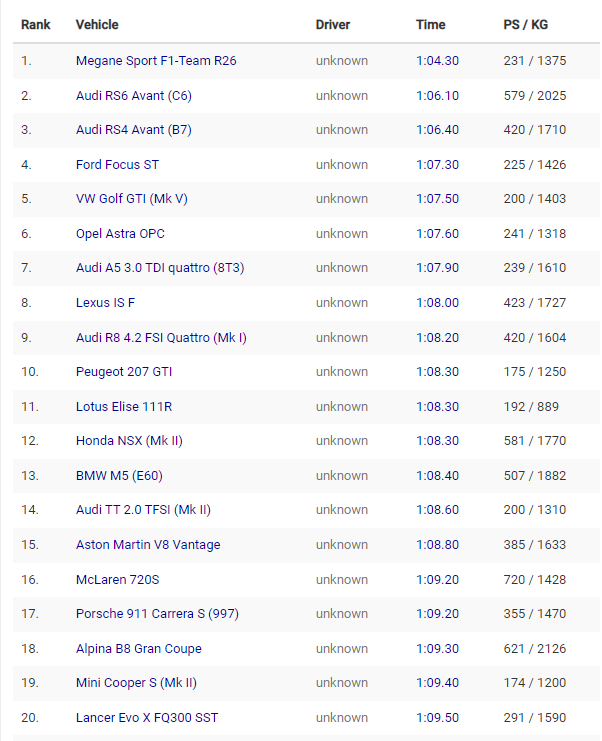Open the Megane Sport F1-Team R26 link

pos(156,61)
